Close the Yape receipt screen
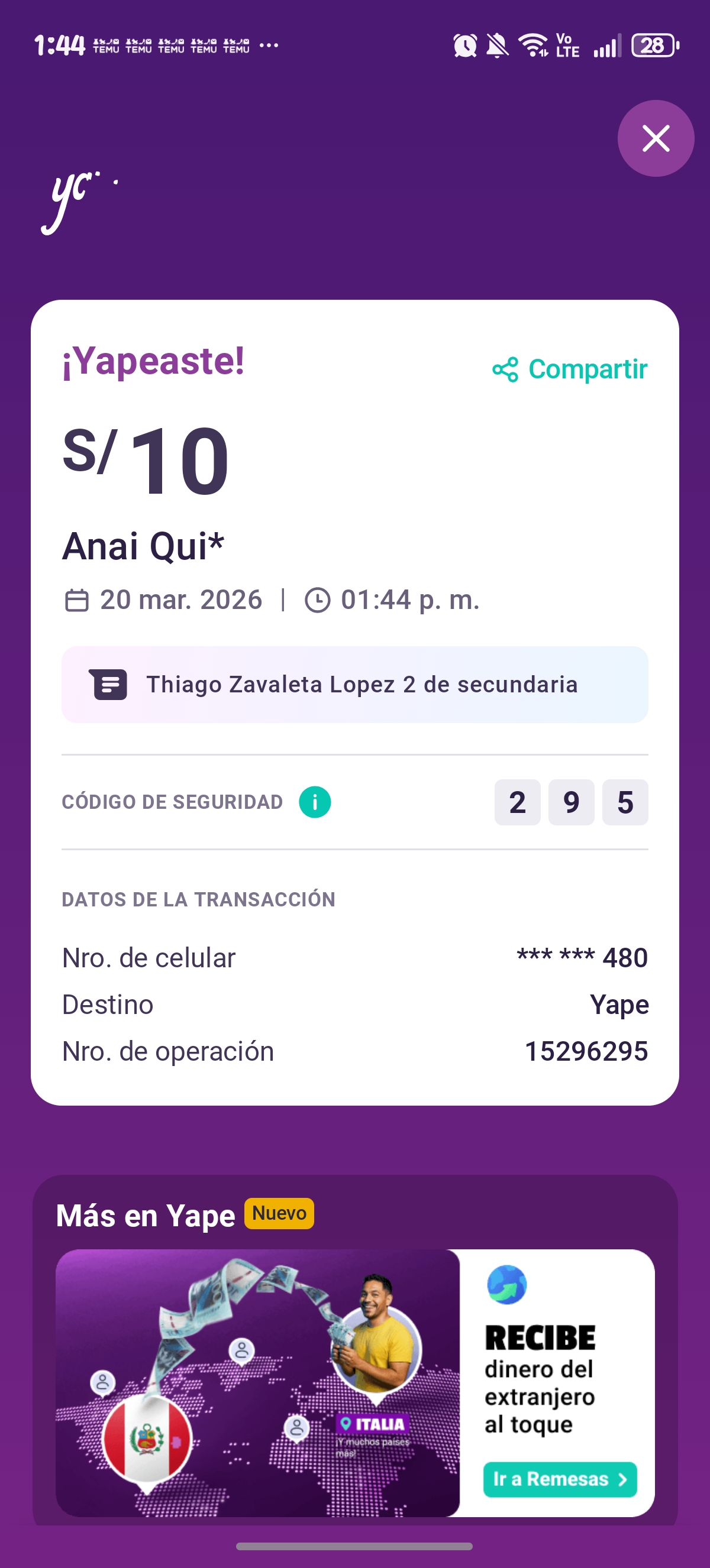710x1568 pixels. pyautogui.click(x=655, y=138)
